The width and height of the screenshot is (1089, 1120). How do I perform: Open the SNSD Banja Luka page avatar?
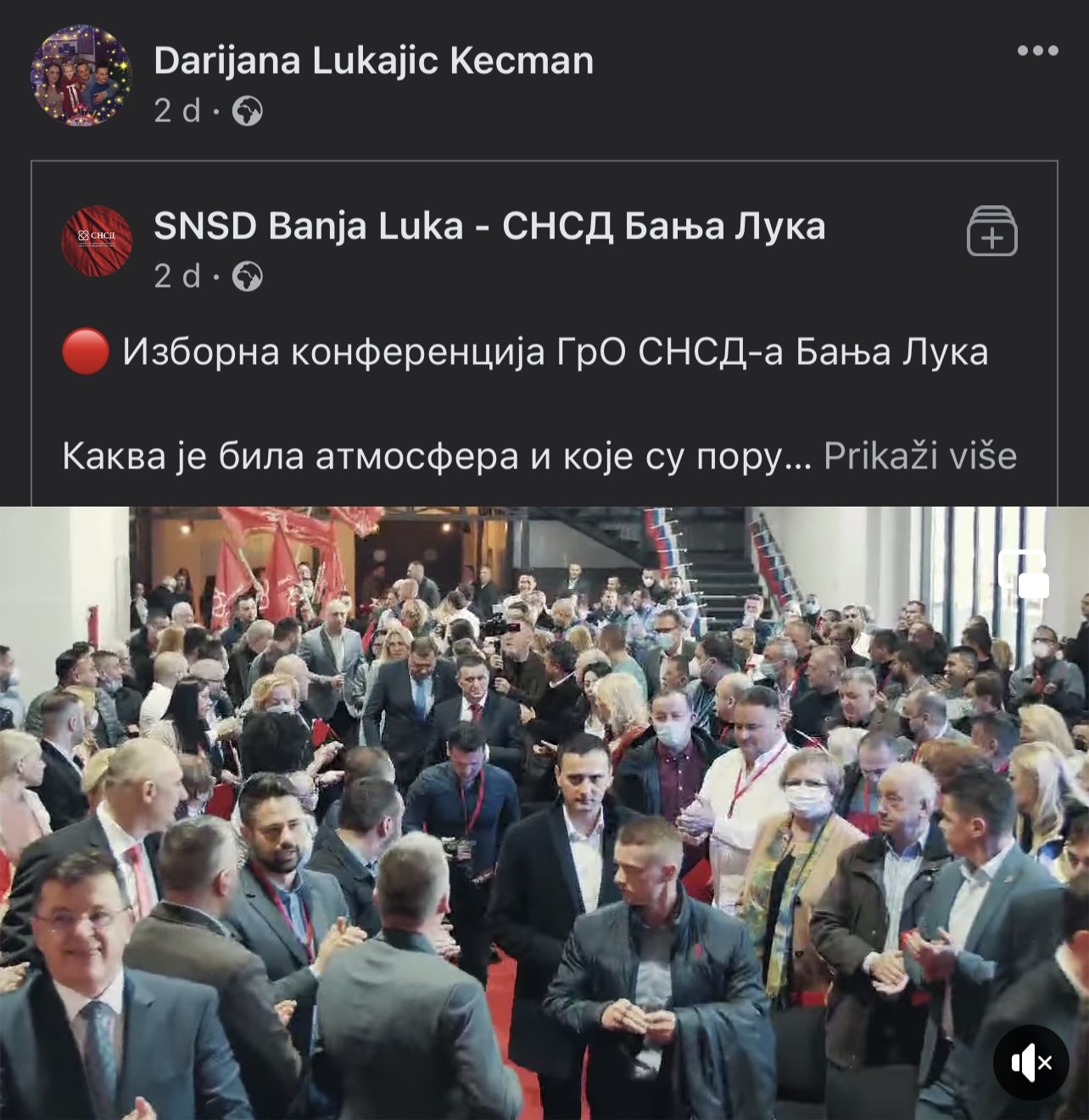coord(97,241)
